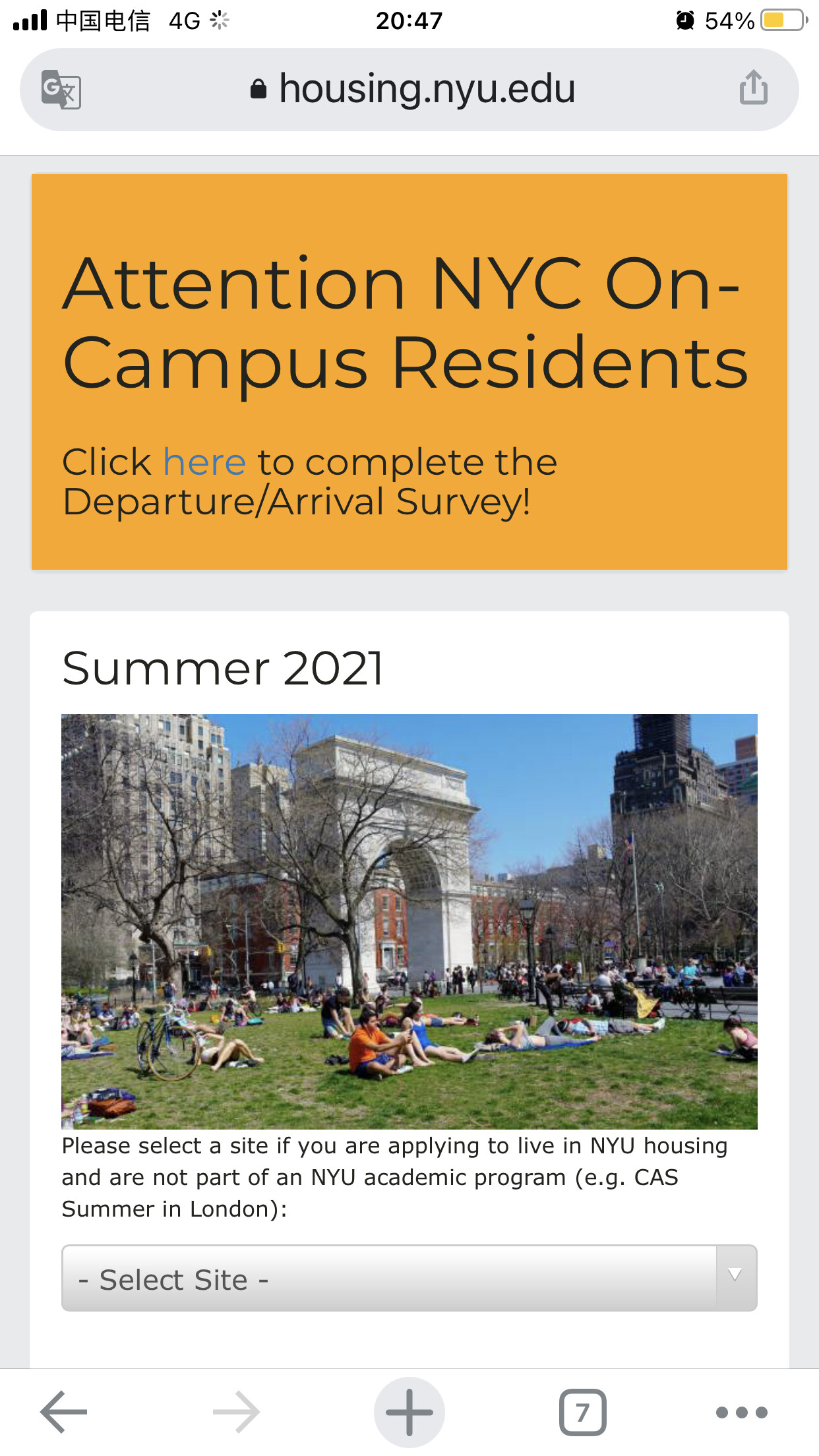Open the browser's more options menu
This screenshot has width=819, height=1456.
click(741, 1412)
